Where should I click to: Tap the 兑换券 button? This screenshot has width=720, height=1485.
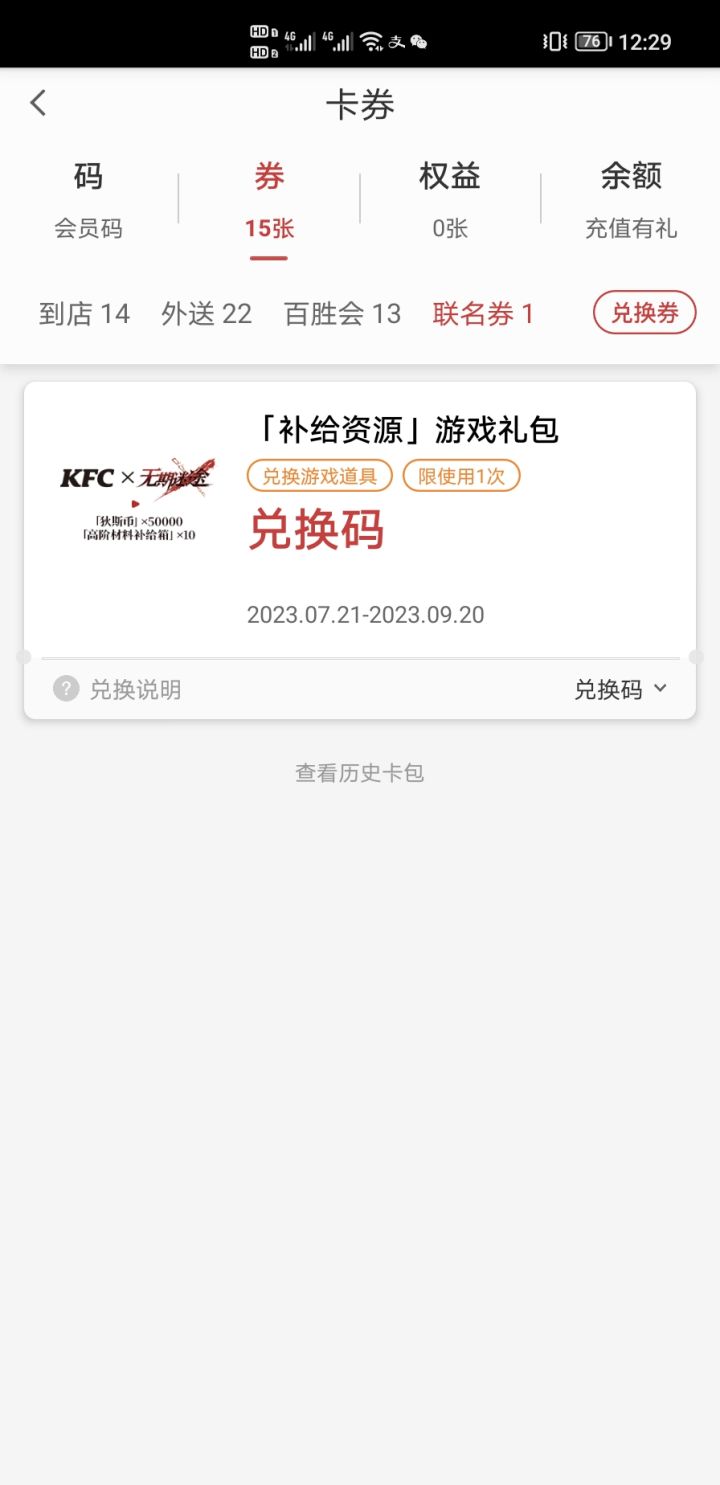[x=645, y=313]
